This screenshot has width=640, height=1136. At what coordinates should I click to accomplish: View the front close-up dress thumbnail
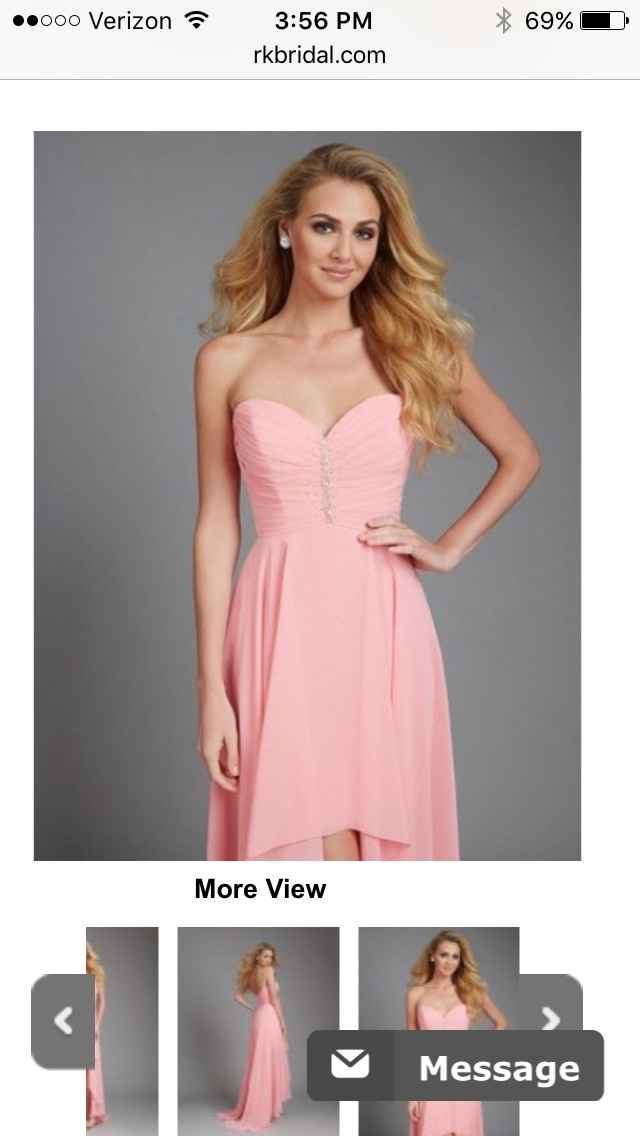tap(438, 980)
